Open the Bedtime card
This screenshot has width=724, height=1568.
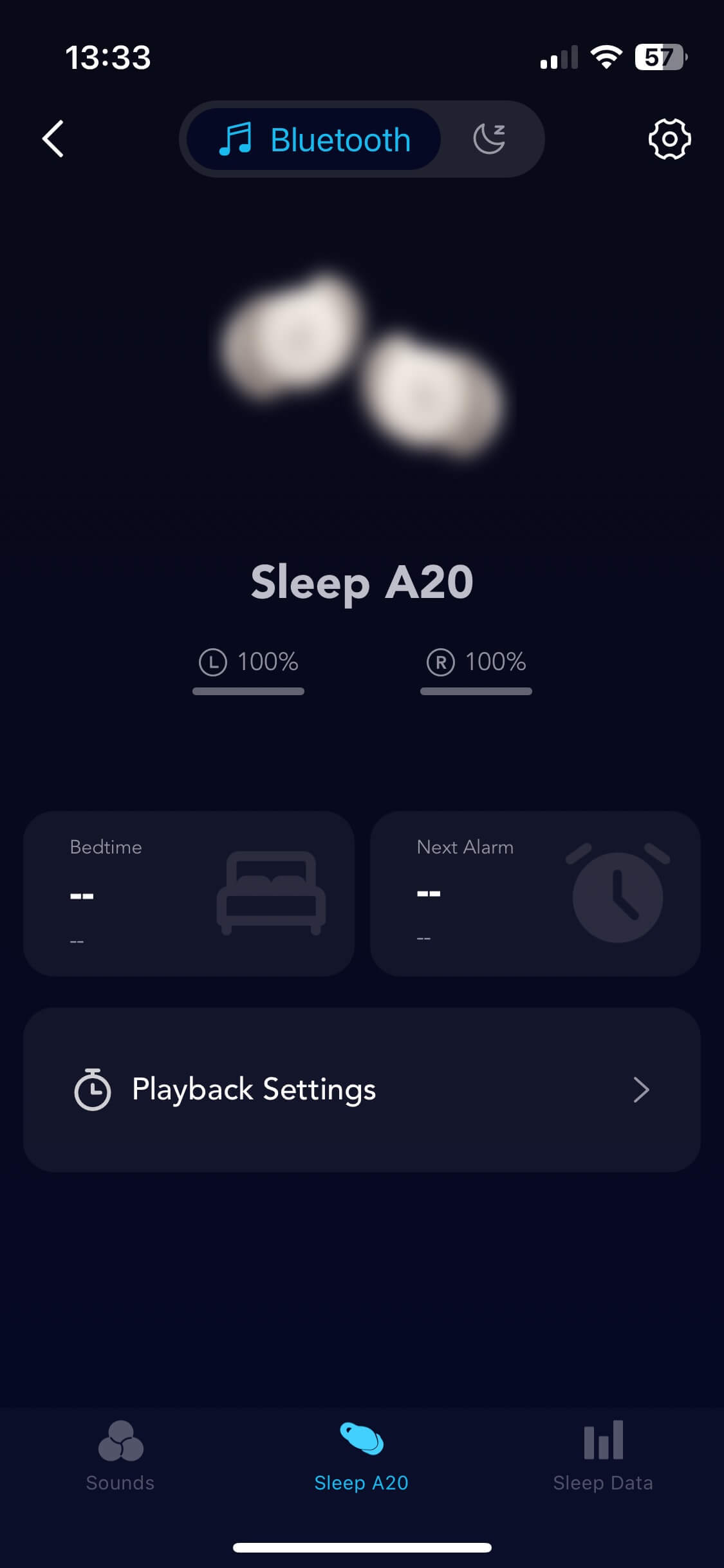(189, 893)
